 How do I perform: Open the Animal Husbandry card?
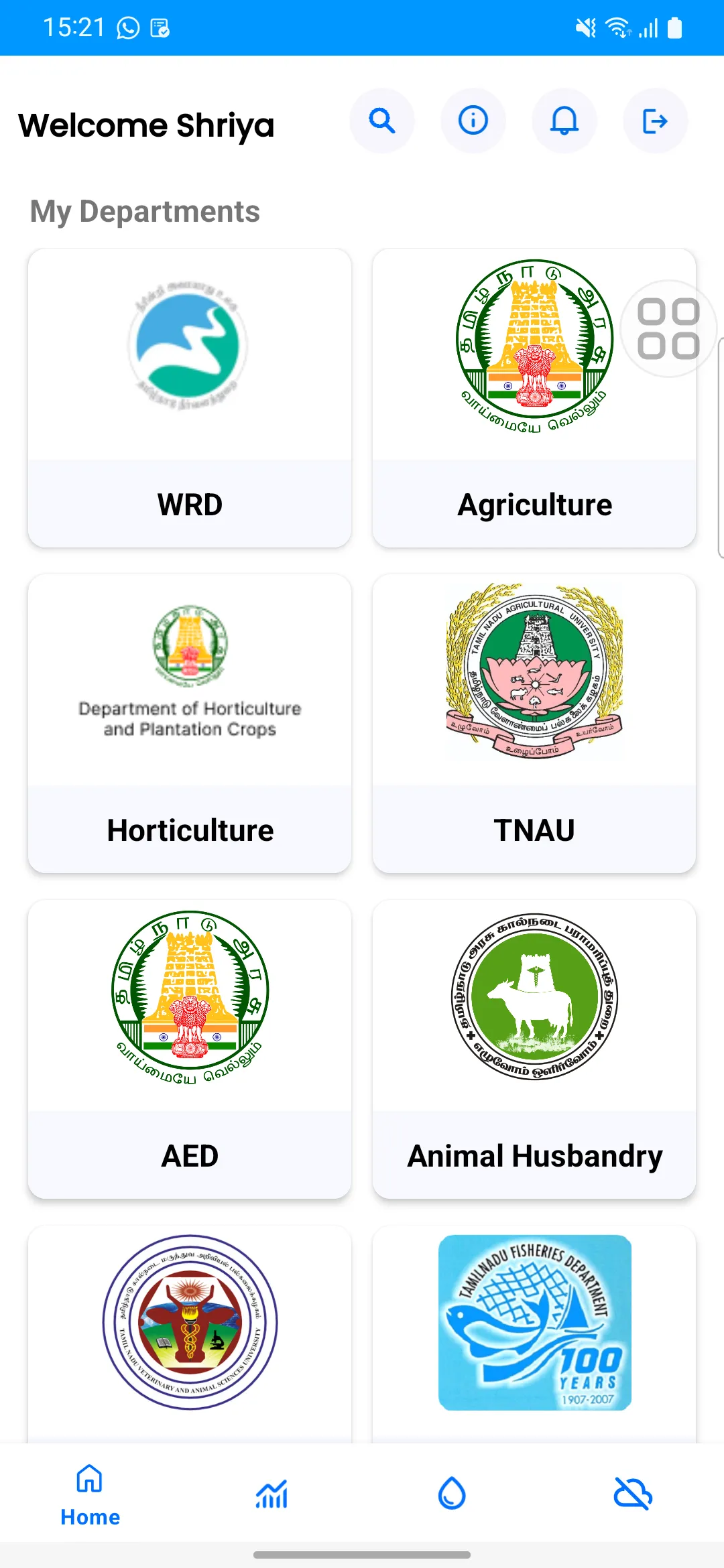534,1049
